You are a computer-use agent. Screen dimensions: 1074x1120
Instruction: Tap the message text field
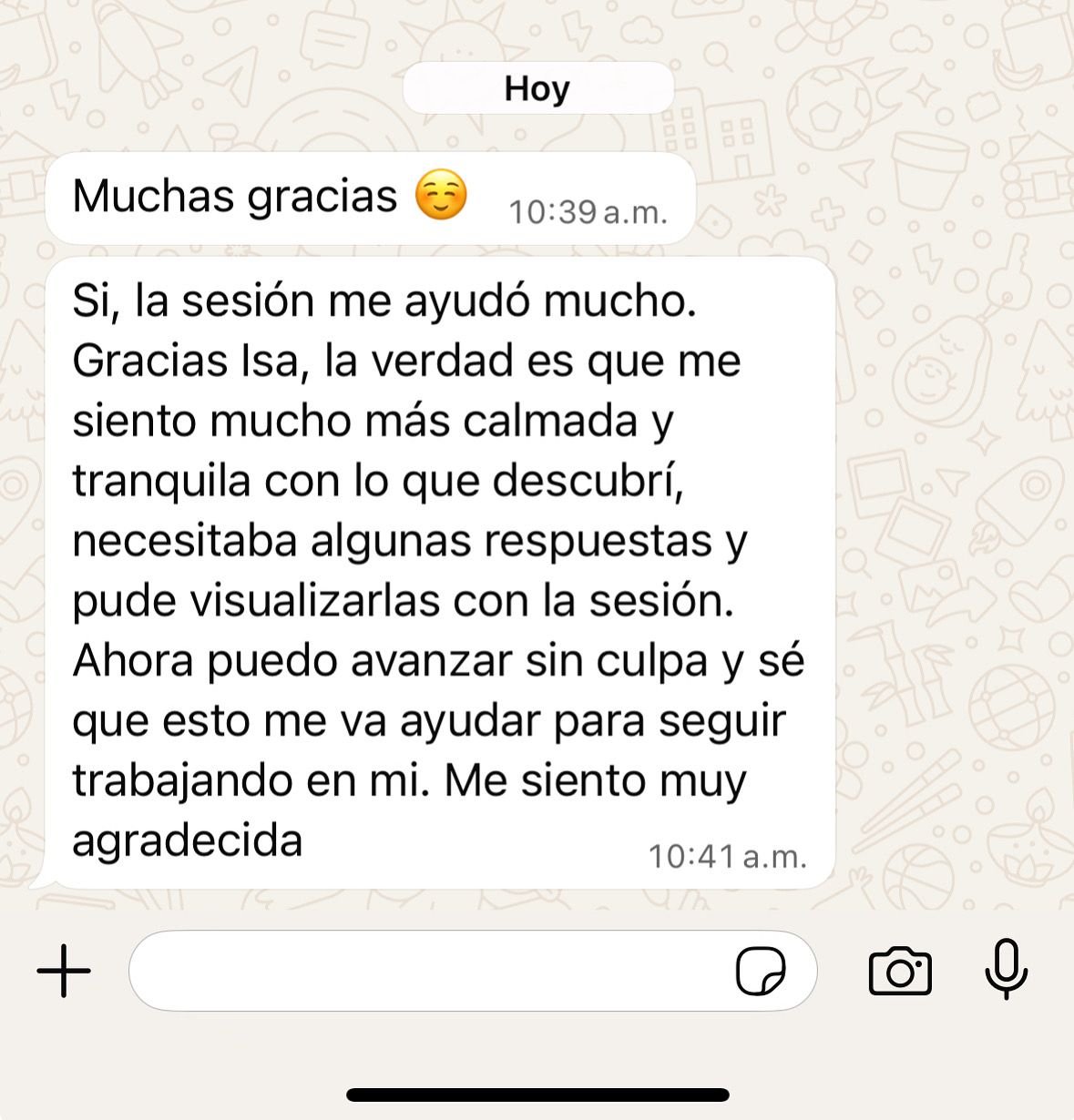pos(428,971)
